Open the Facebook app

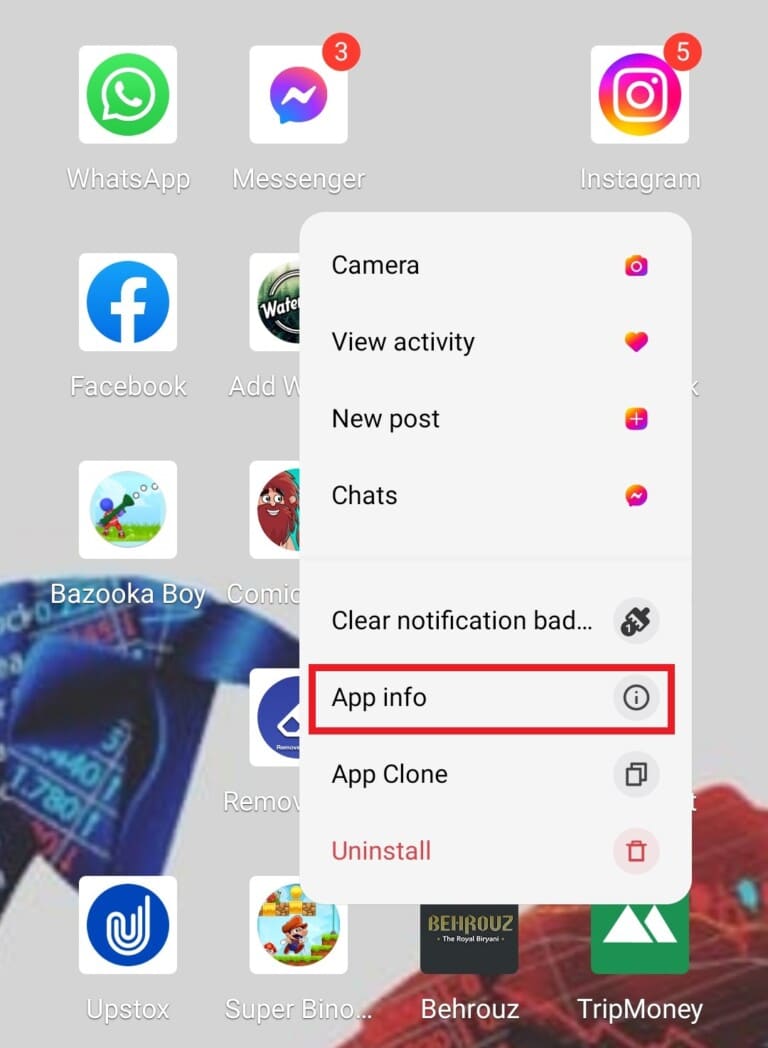[x=127, y=301]
